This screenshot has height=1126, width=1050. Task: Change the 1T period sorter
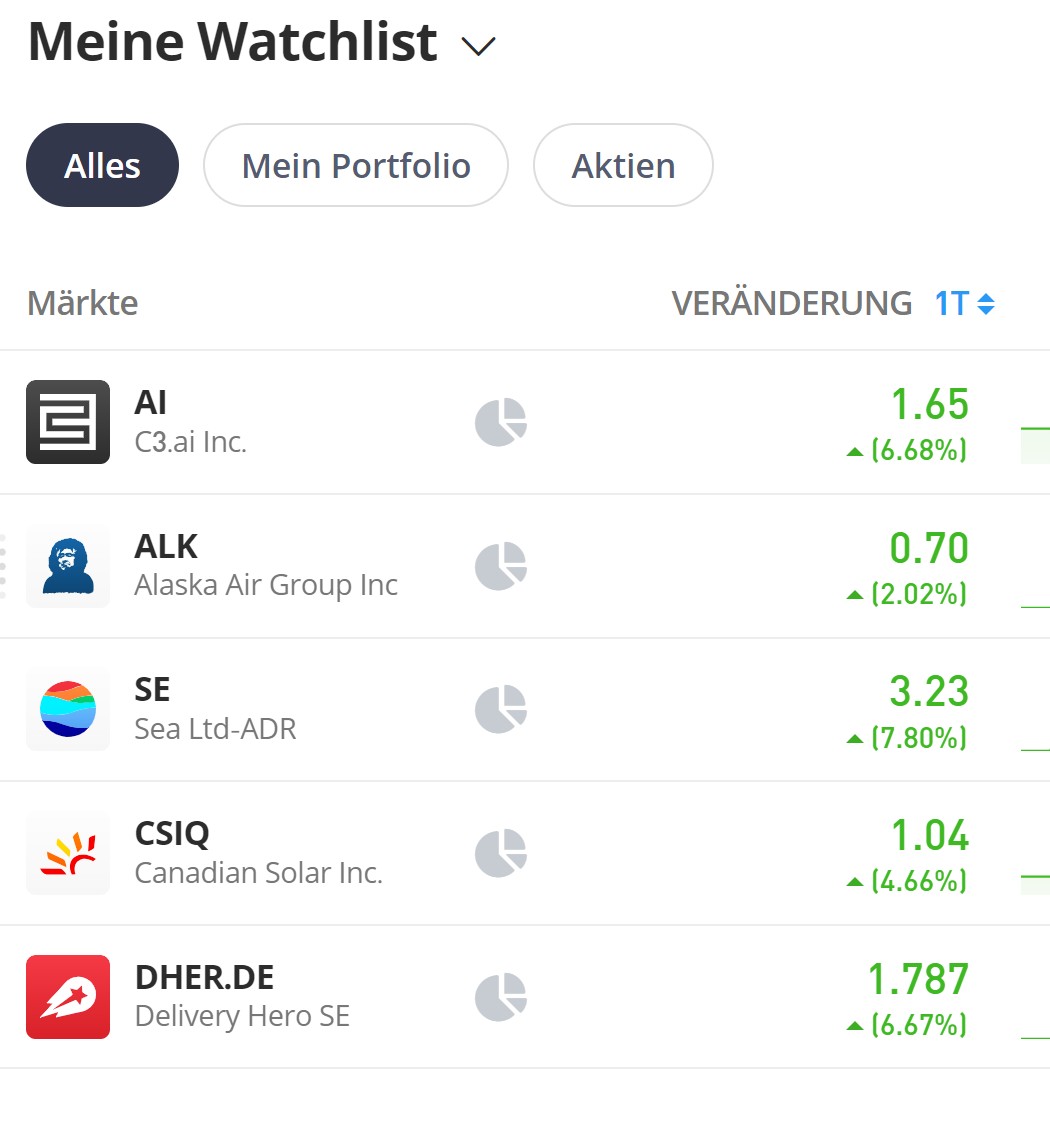coord(965,303)
